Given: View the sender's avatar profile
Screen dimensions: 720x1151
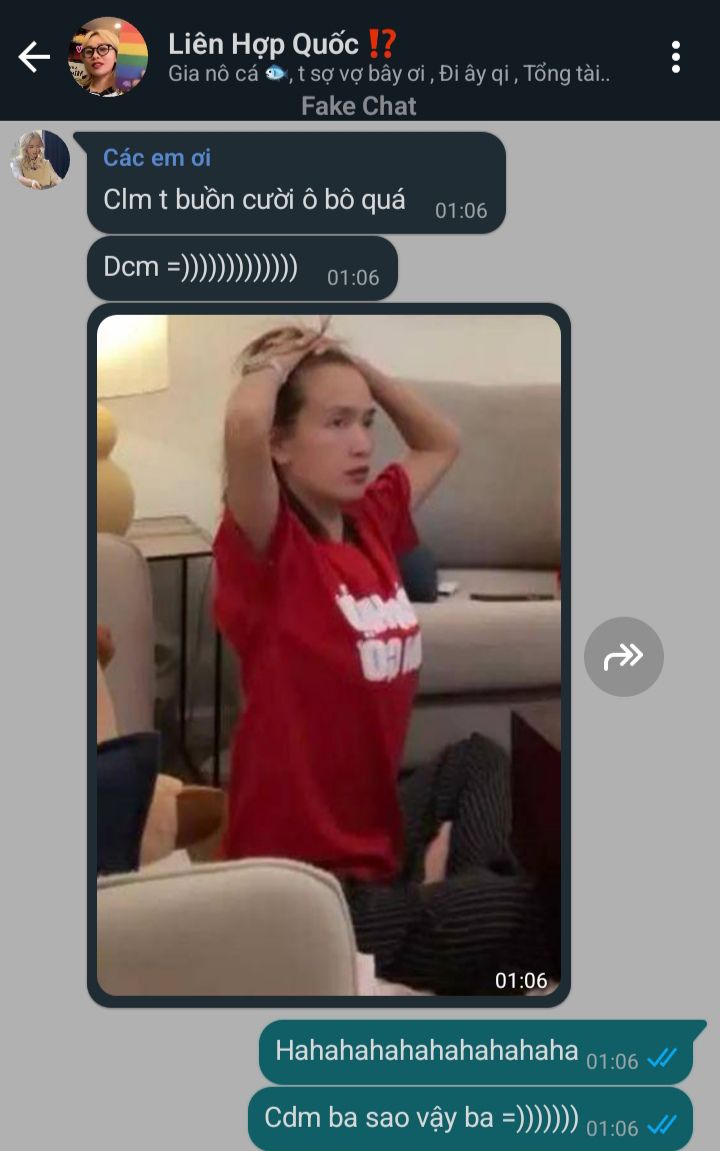Looking at the screenshot, I should [40, 159].
